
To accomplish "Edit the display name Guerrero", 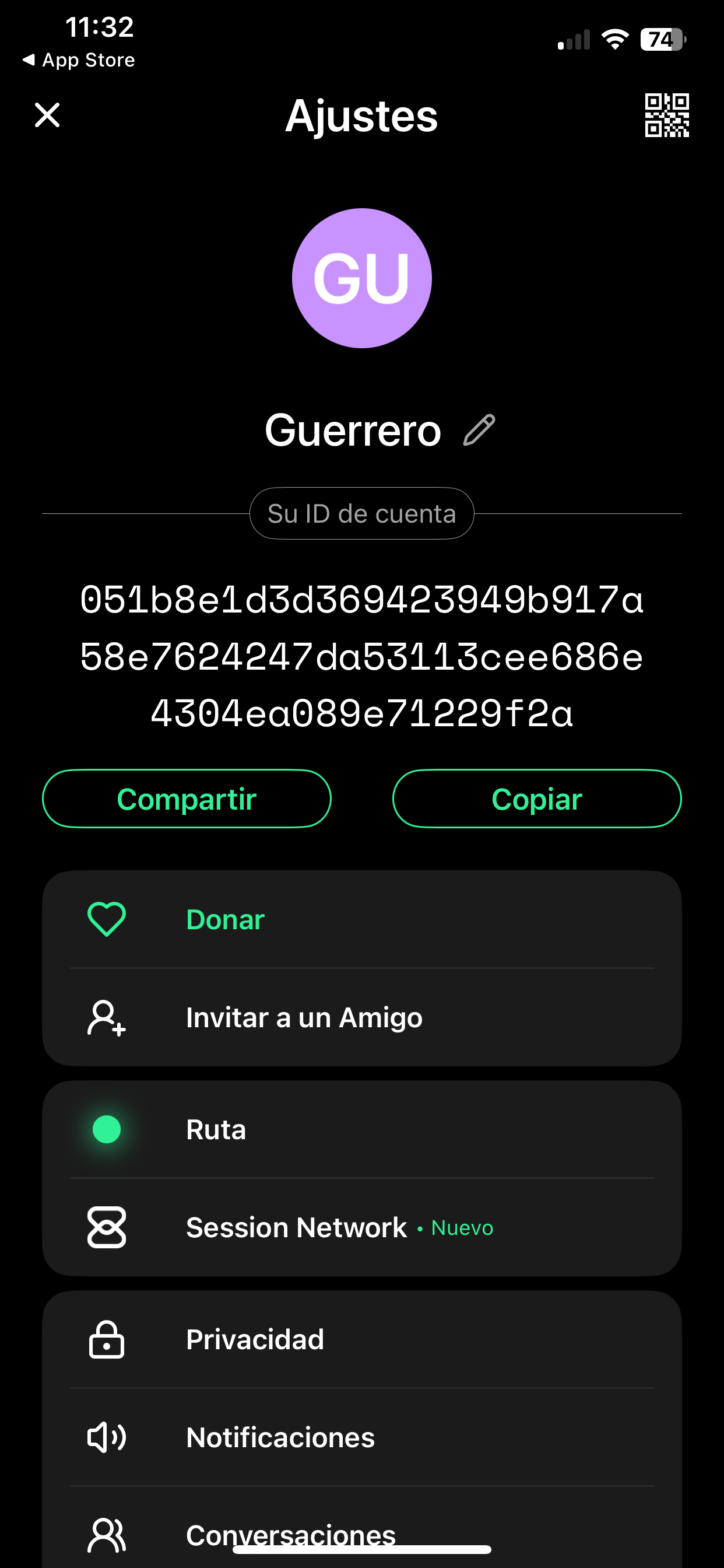I will (479, 430).
